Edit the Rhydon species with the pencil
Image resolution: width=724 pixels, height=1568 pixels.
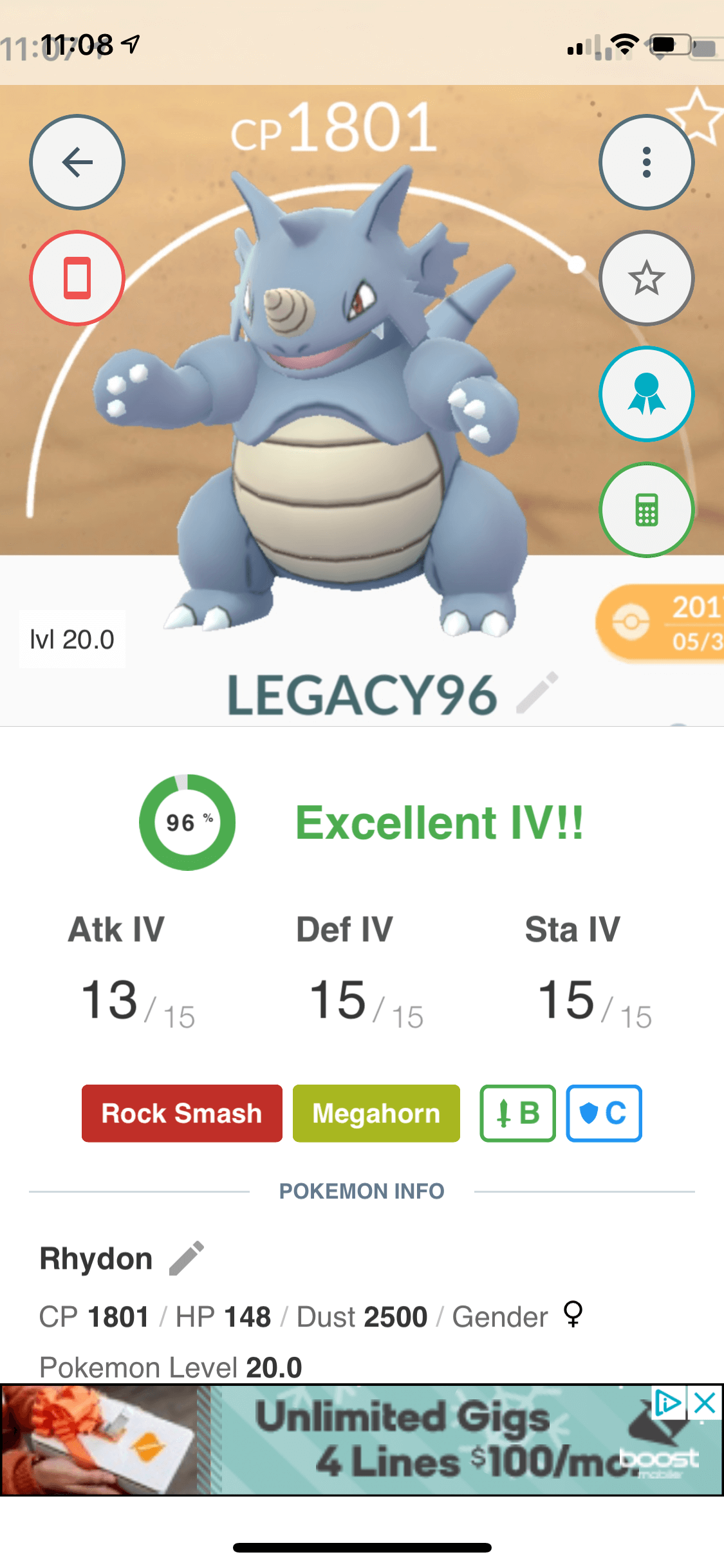pos(187,1258)
